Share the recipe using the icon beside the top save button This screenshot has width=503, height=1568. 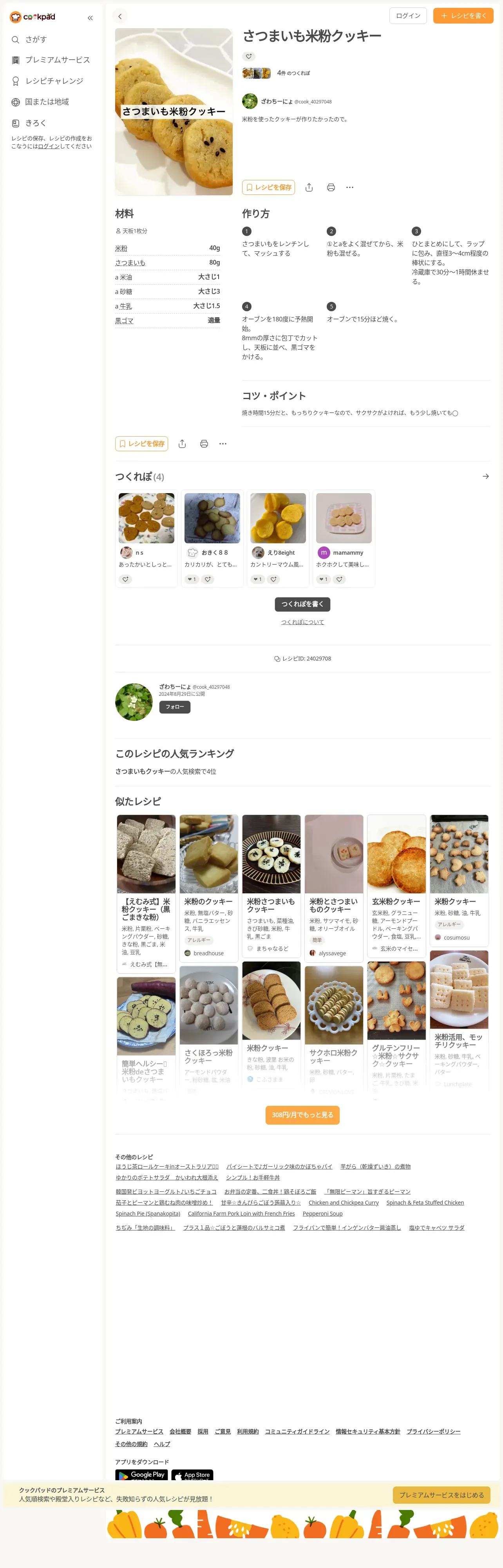pos(309,187)
